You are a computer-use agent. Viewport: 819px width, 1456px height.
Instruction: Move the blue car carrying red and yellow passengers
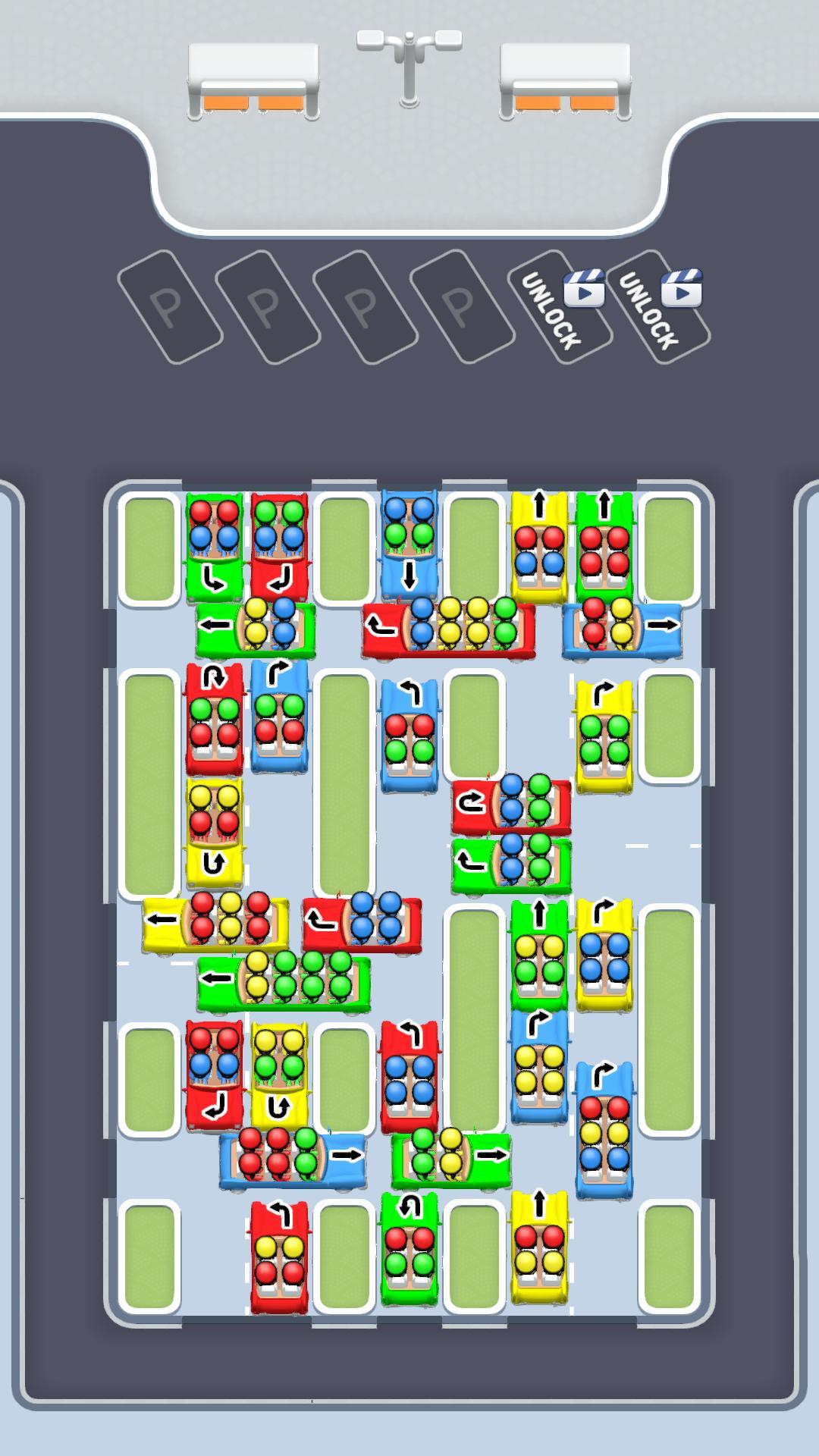[622, 628]
